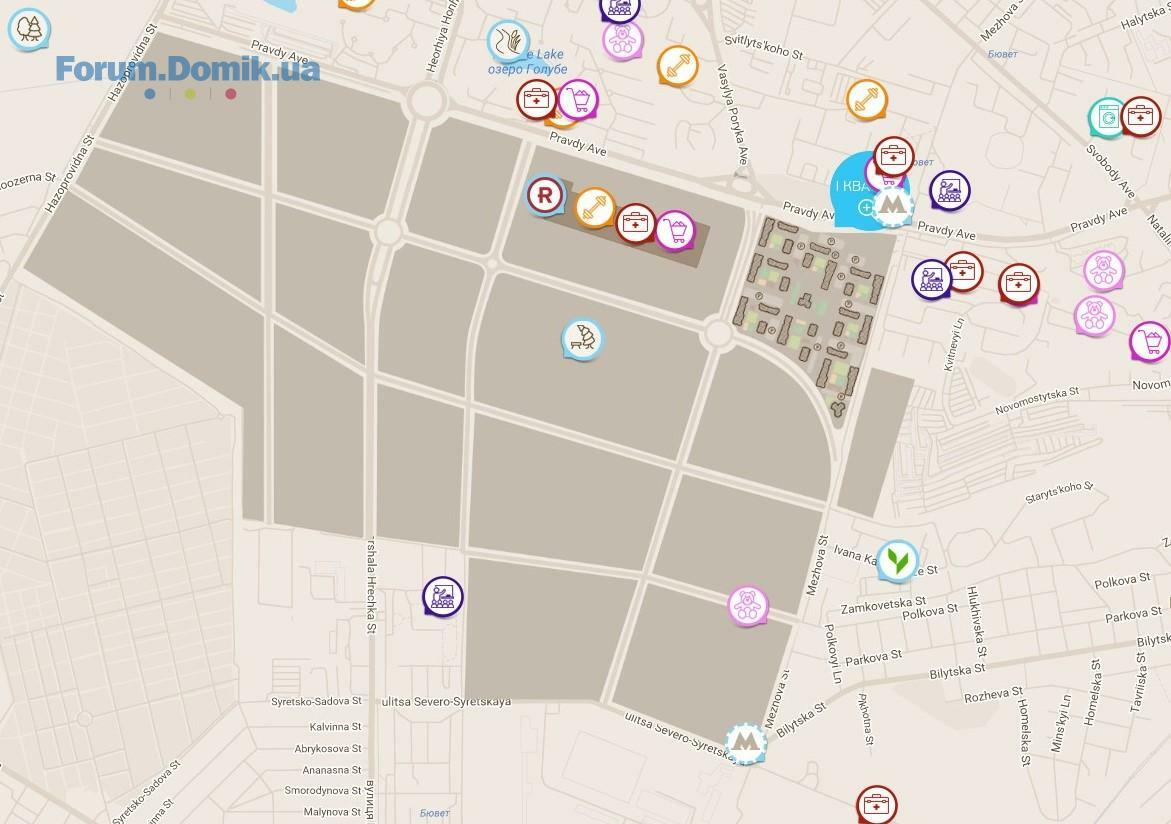This screenshot has height=824, width=1171.
Task: Select the metro marker near Severo-Syretskaya street
Action: click(745, 743)
